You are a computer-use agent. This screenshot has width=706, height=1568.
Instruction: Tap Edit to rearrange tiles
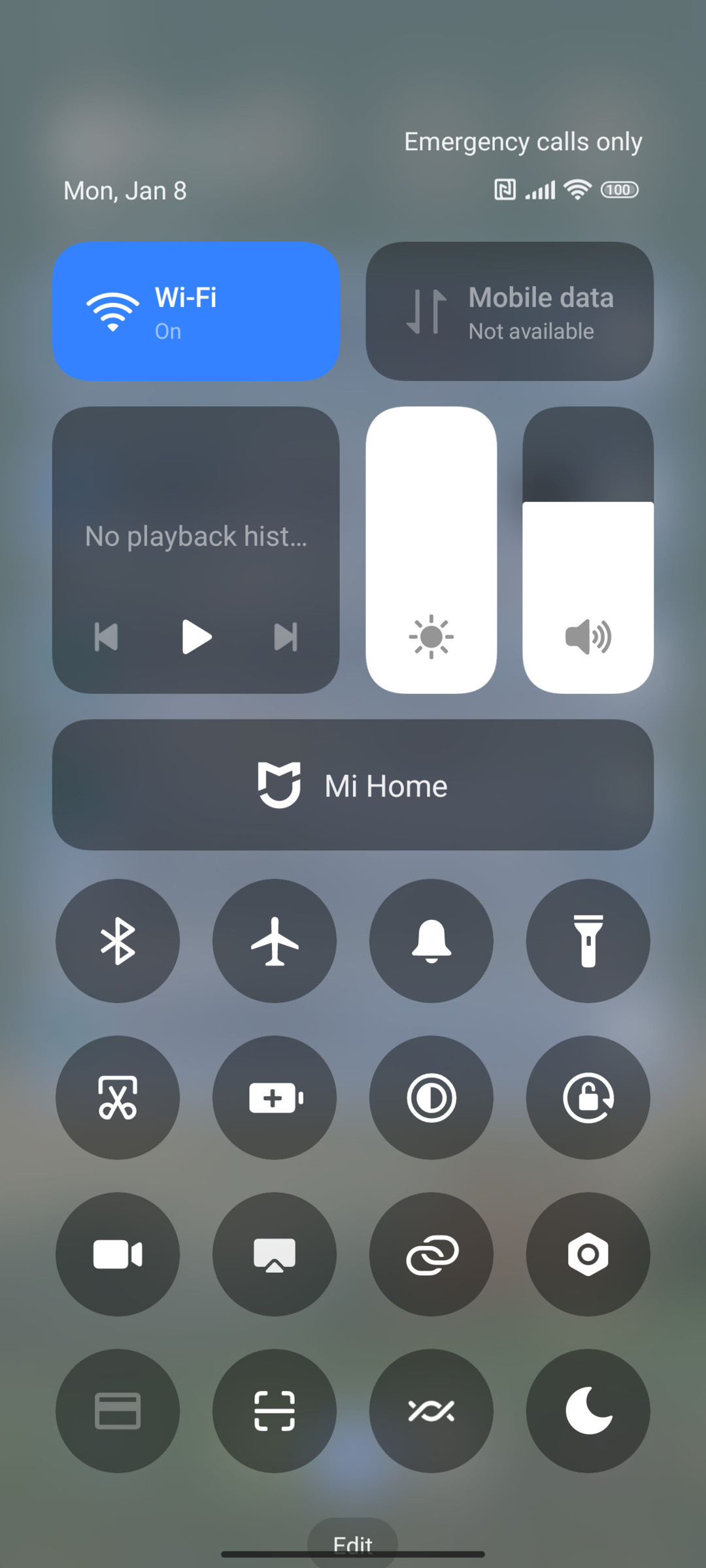point(353,1545)
